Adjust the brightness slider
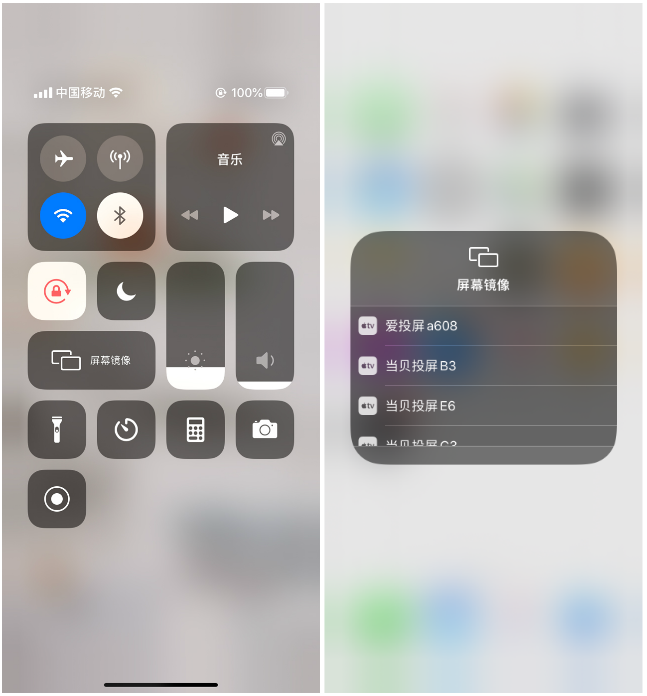Image resolution: width=647 pixels, height=696 pixels. tap(195, 326)
